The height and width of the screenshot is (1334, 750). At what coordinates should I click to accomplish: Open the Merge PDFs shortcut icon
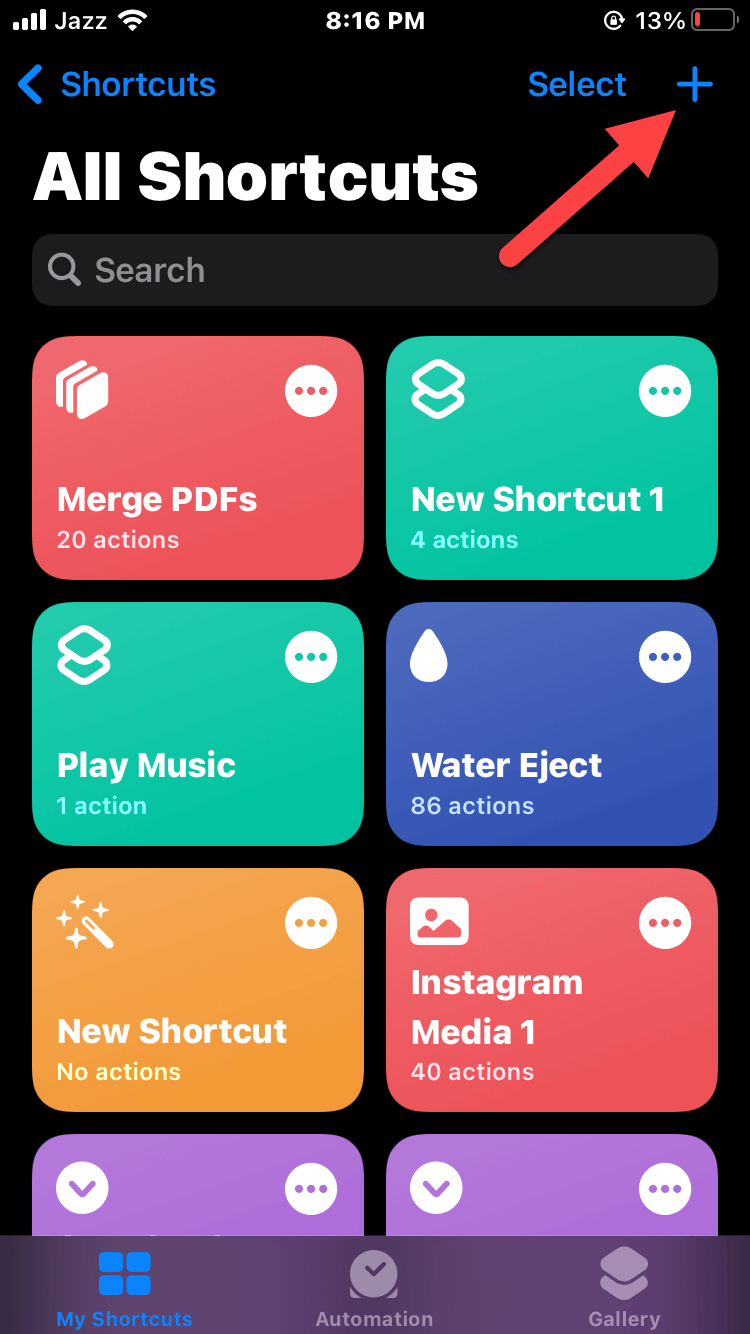pyautogui.click(x=85, y=390)
